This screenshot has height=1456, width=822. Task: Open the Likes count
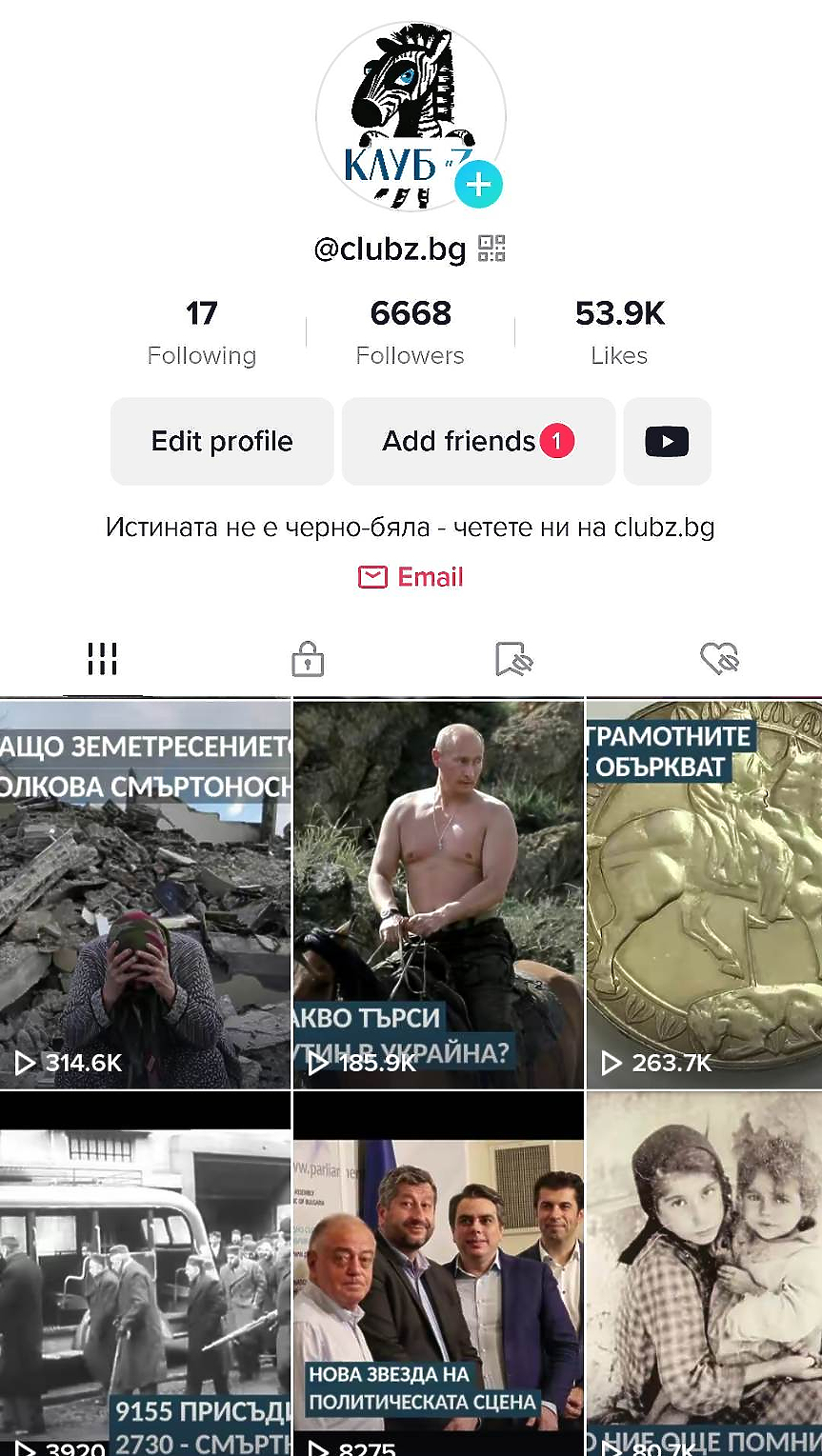click(619, 331)
